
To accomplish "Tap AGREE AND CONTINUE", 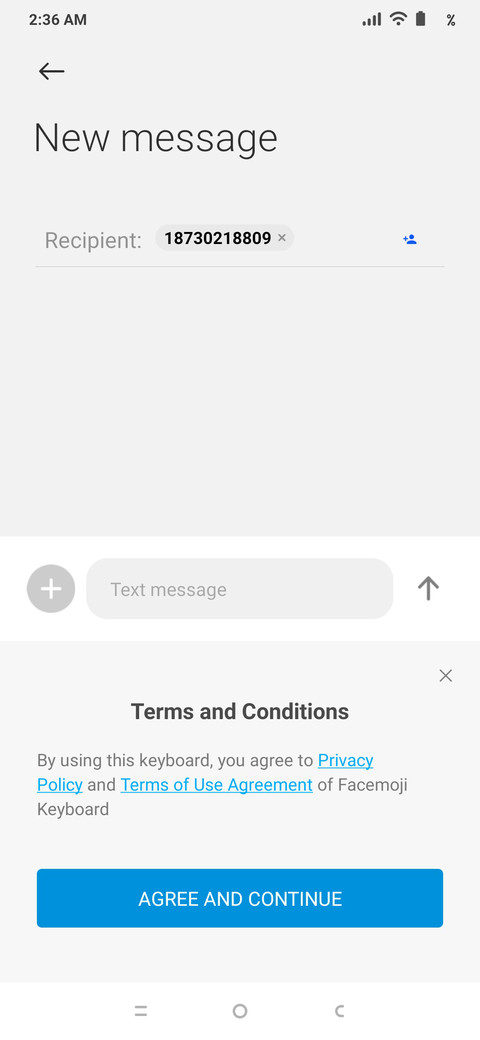I will click(240, 898).
